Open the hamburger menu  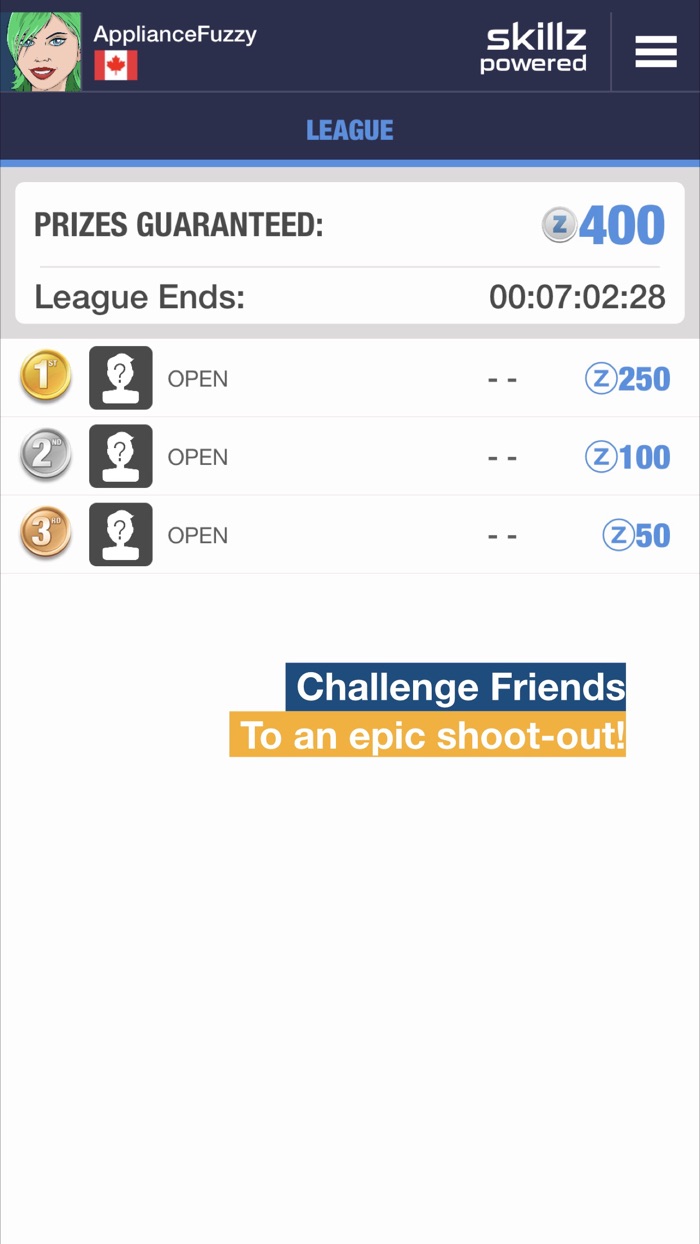click(655, 52)
